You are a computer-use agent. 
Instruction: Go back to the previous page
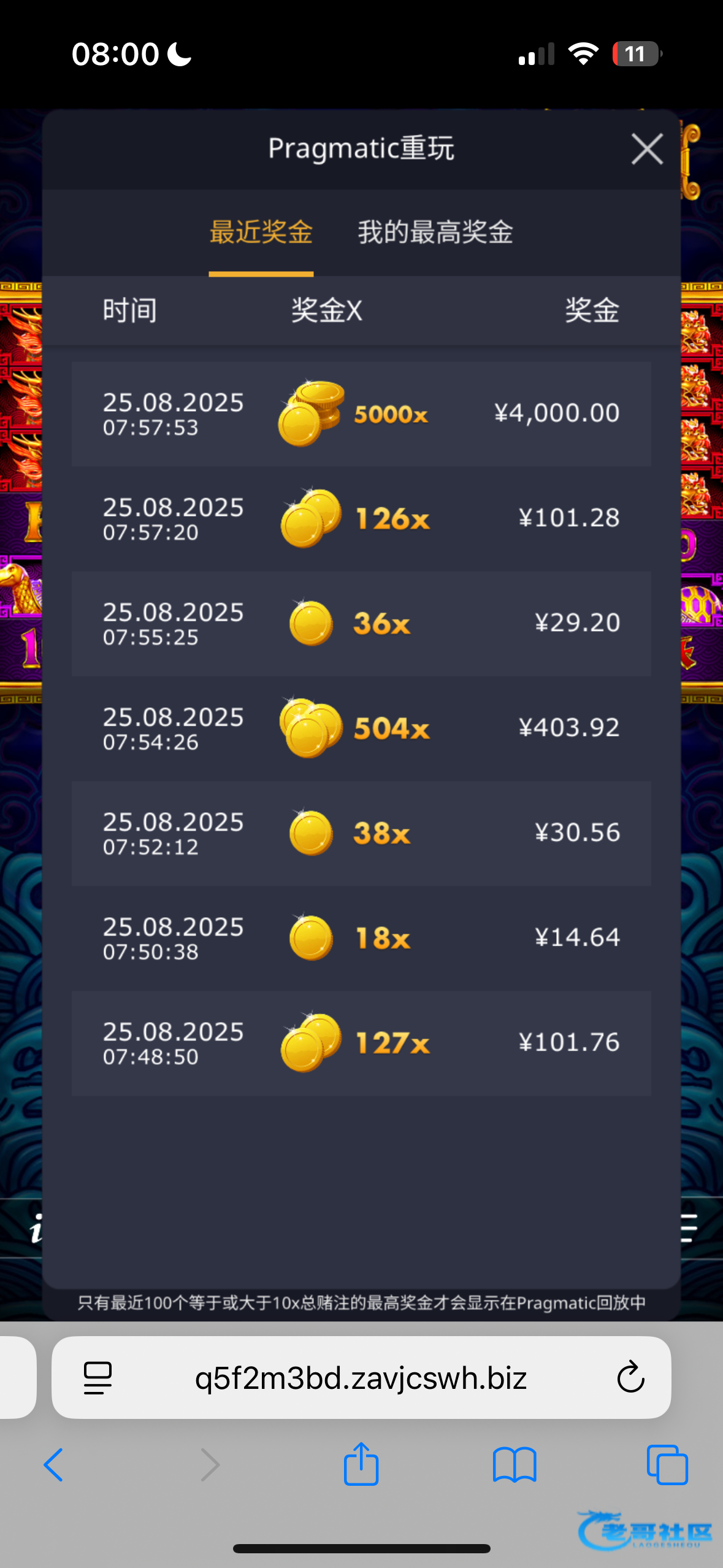point(54,1465)
